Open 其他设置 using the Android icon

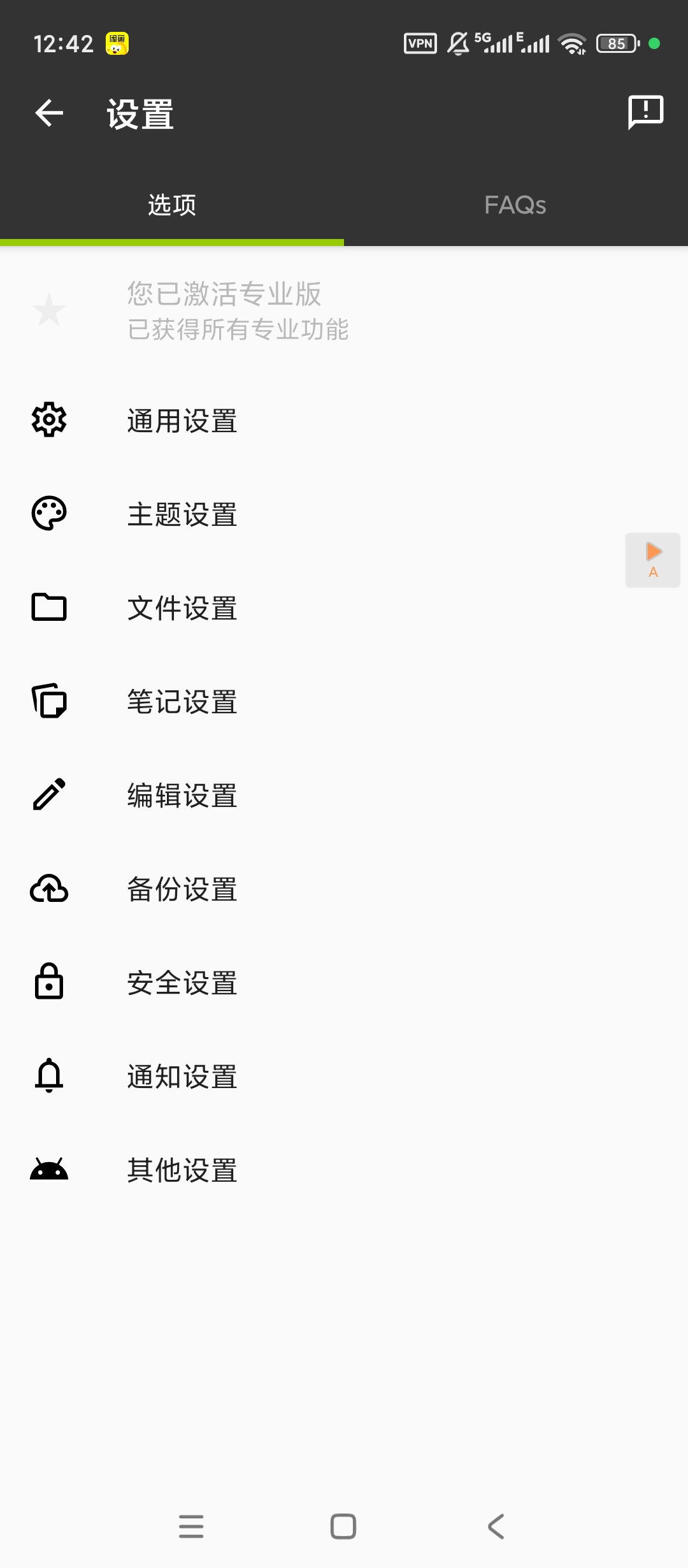click(x=48, y=1170)
